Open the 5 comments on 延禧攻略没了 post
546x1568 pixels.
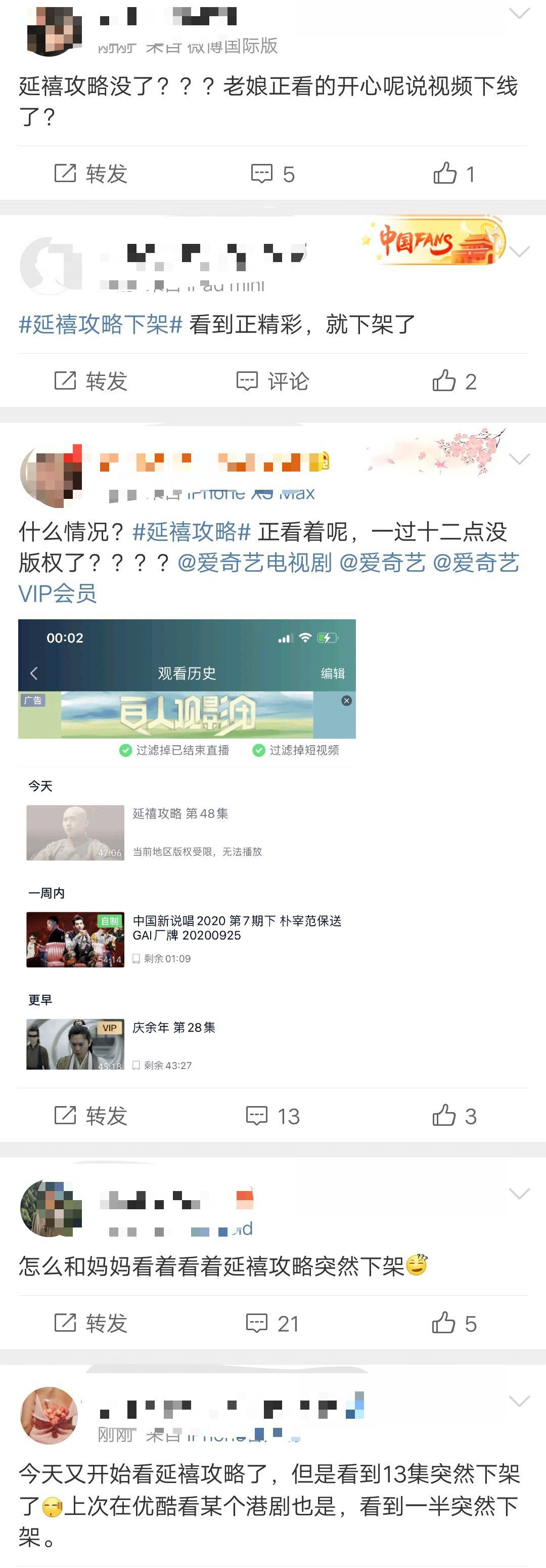pos(272,174)
